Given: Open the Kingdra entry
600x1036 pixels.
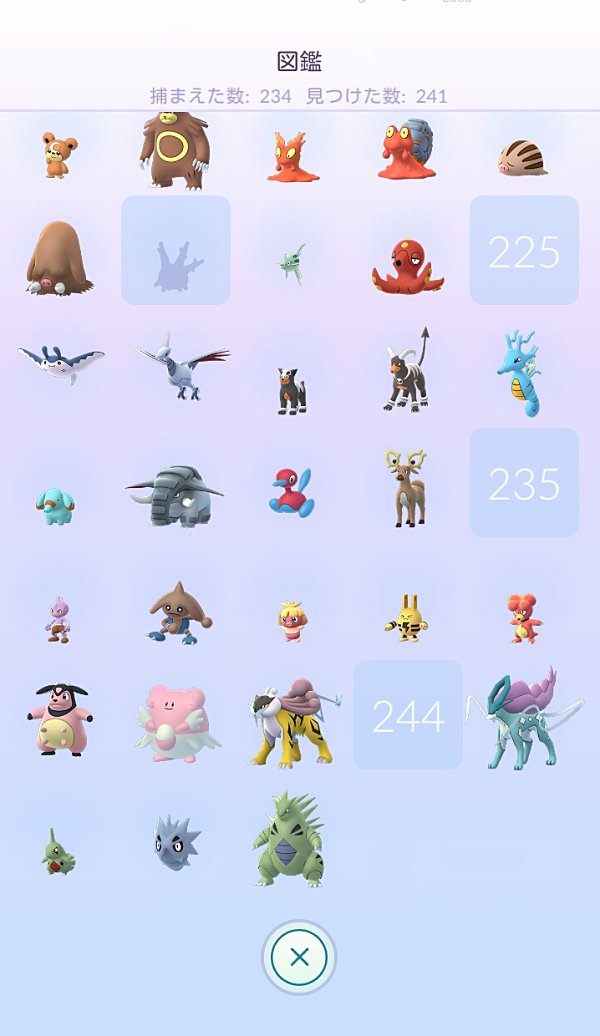Looking at the screenshot, I should click(520, 373).
